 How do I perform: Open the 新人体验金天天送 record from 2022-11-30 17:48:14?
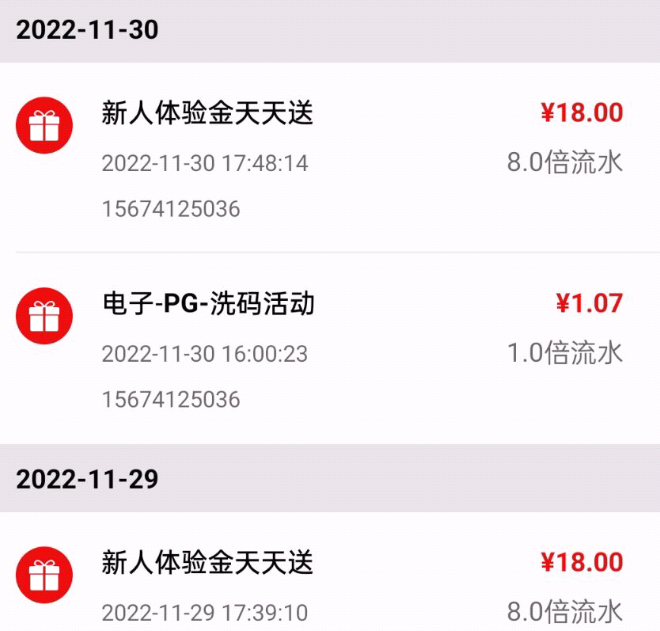pyautogui.click(x=330, y=158)
